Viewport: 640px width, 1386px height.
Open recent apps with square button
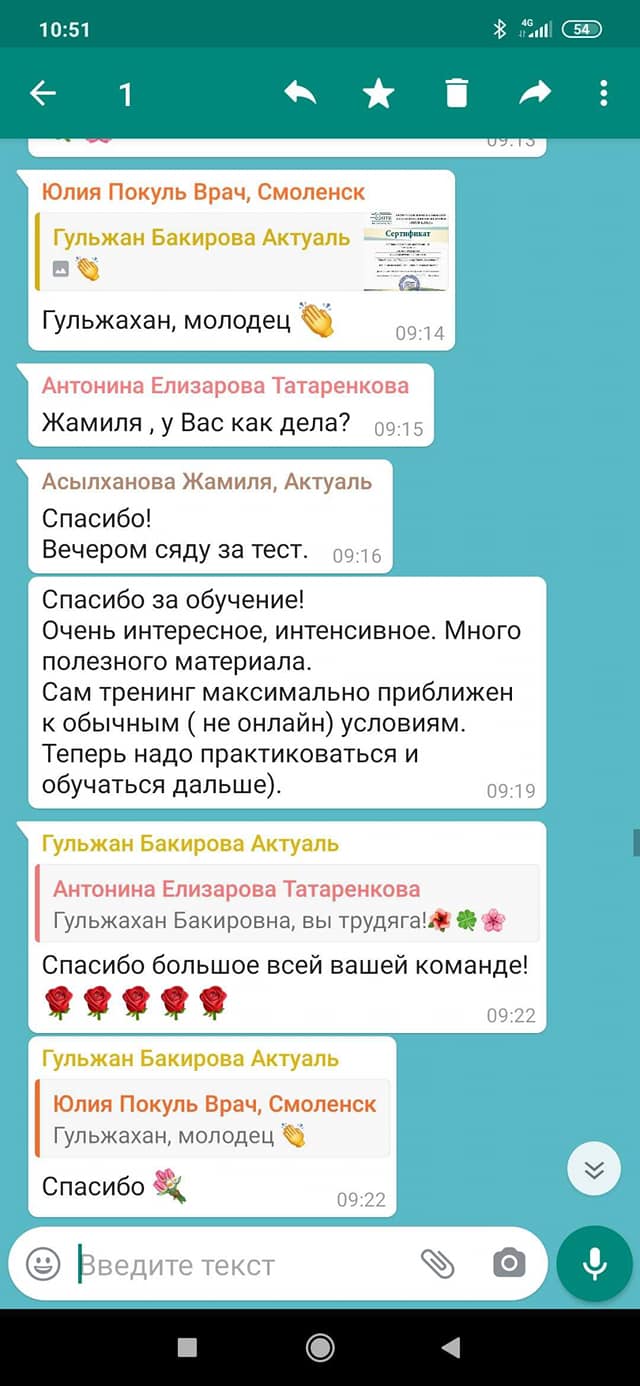(187, 1348)
